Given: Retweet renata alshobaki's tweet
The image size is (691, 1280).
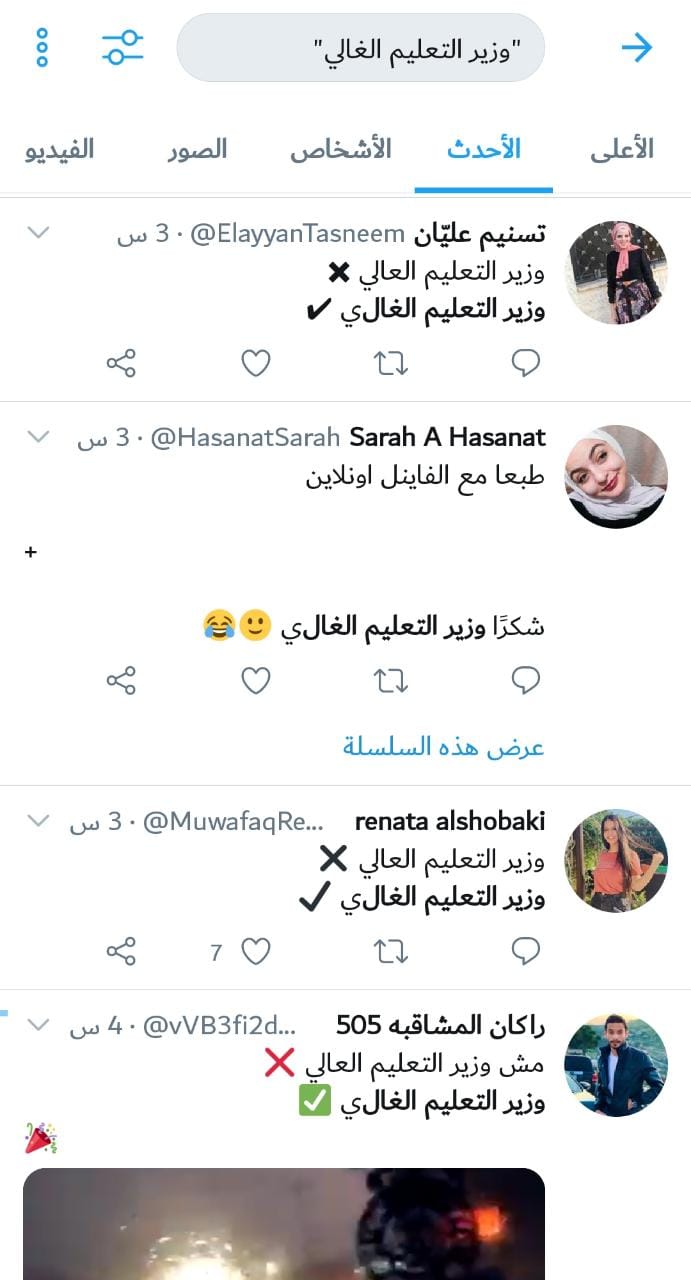Looking at the screenshot, I should point(391,951).
